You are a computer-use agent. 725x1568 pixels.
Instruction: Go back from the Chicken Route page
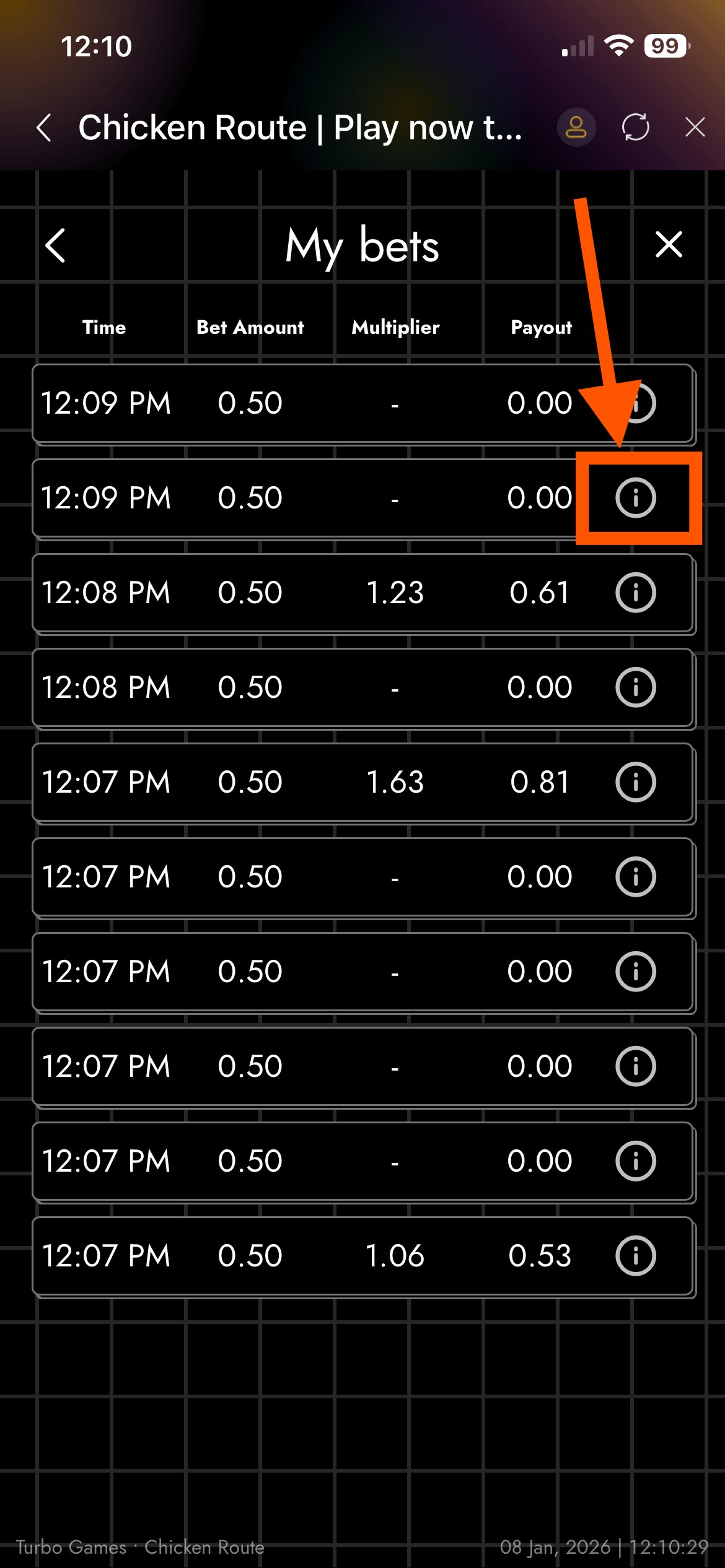pos(43,128)
